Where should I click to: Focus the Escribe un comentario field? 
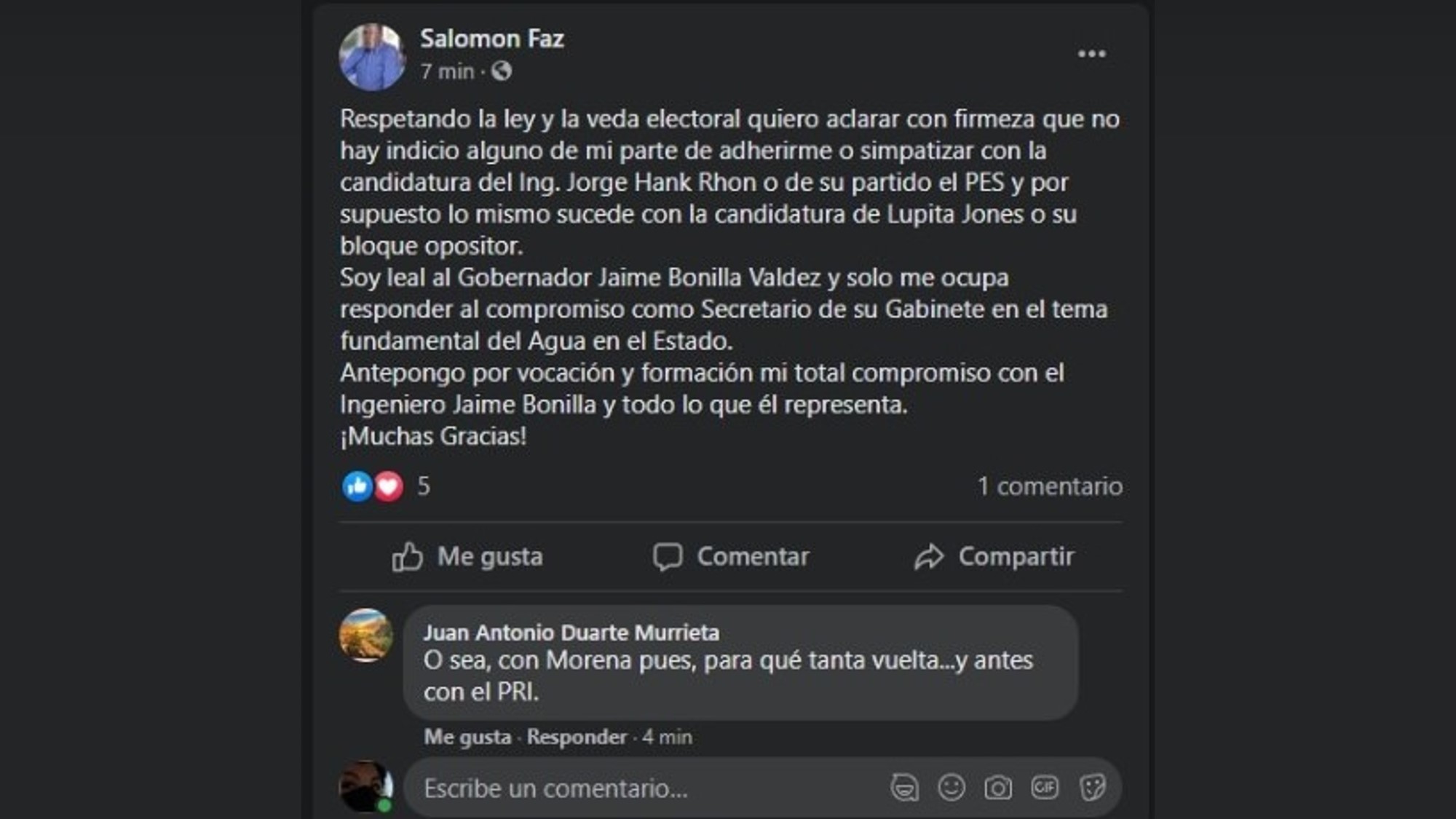coord(641,788)
